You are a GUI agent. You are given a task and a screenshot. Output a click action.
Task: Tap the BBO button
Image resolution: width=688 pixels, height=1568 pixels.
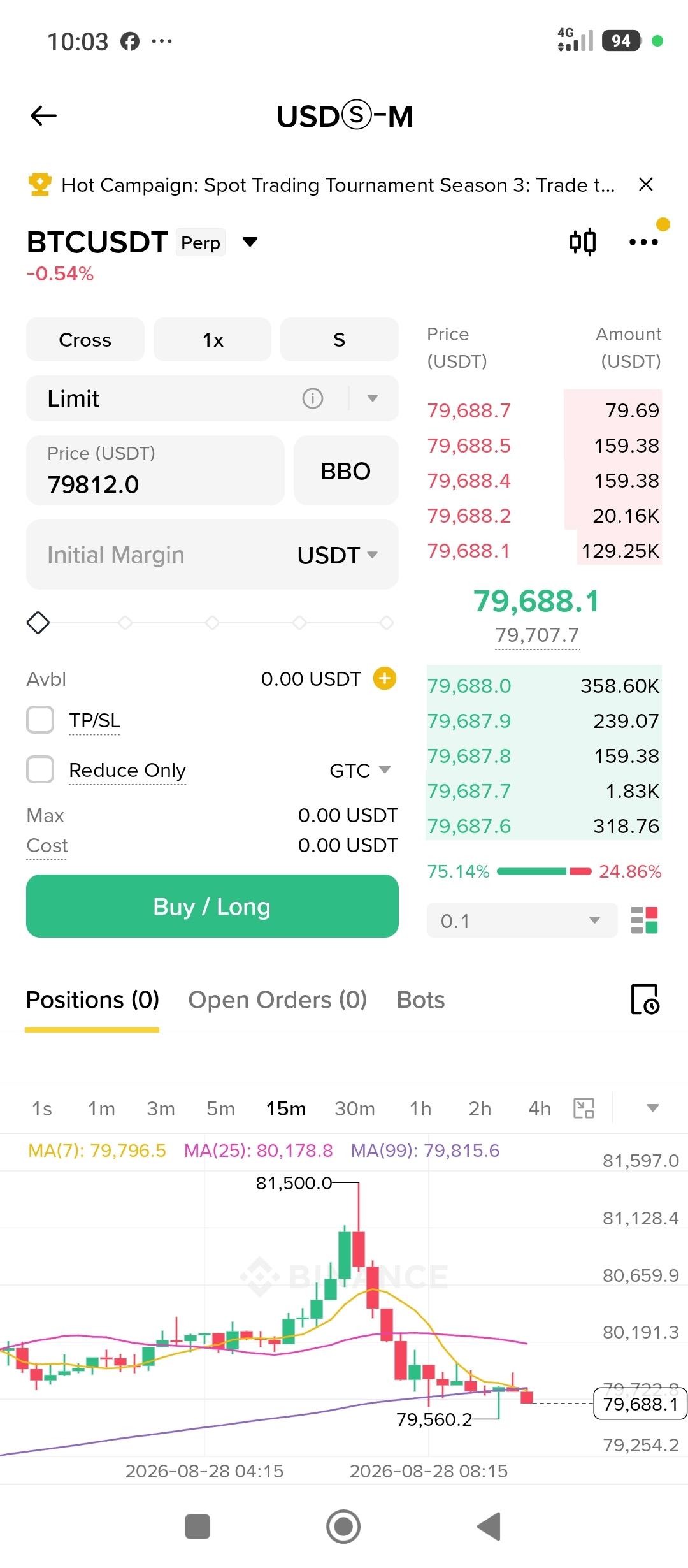(x=346, y=470)
